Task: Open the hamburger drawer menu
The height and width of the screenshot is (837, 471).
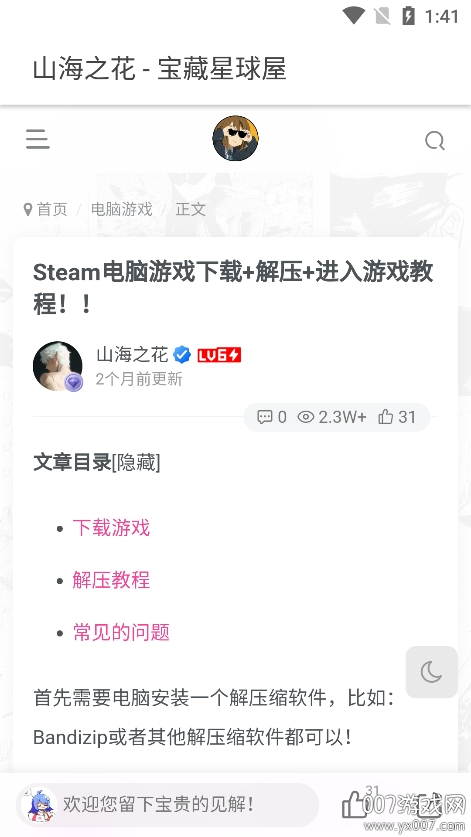Action: click(x=37, y=139)
